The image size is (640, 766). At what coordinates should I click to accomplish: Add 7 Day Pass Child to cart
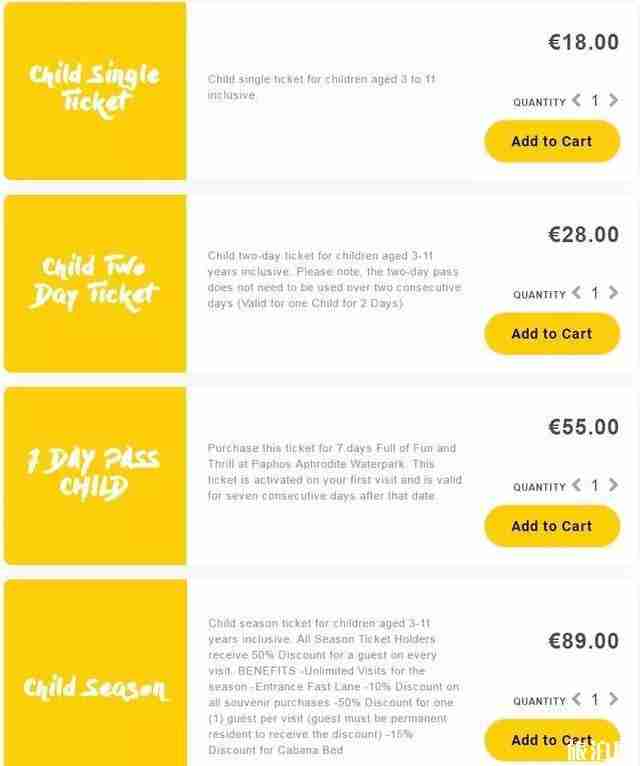551,526
